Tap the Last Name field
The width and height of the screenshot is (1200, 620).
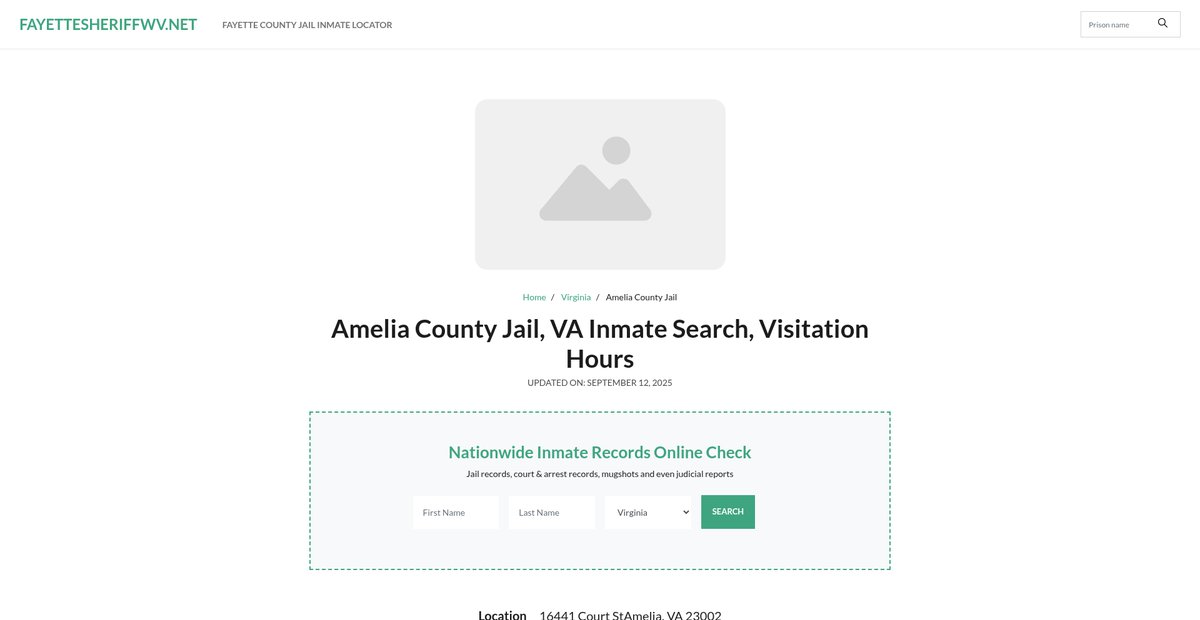tap(551, 512)
